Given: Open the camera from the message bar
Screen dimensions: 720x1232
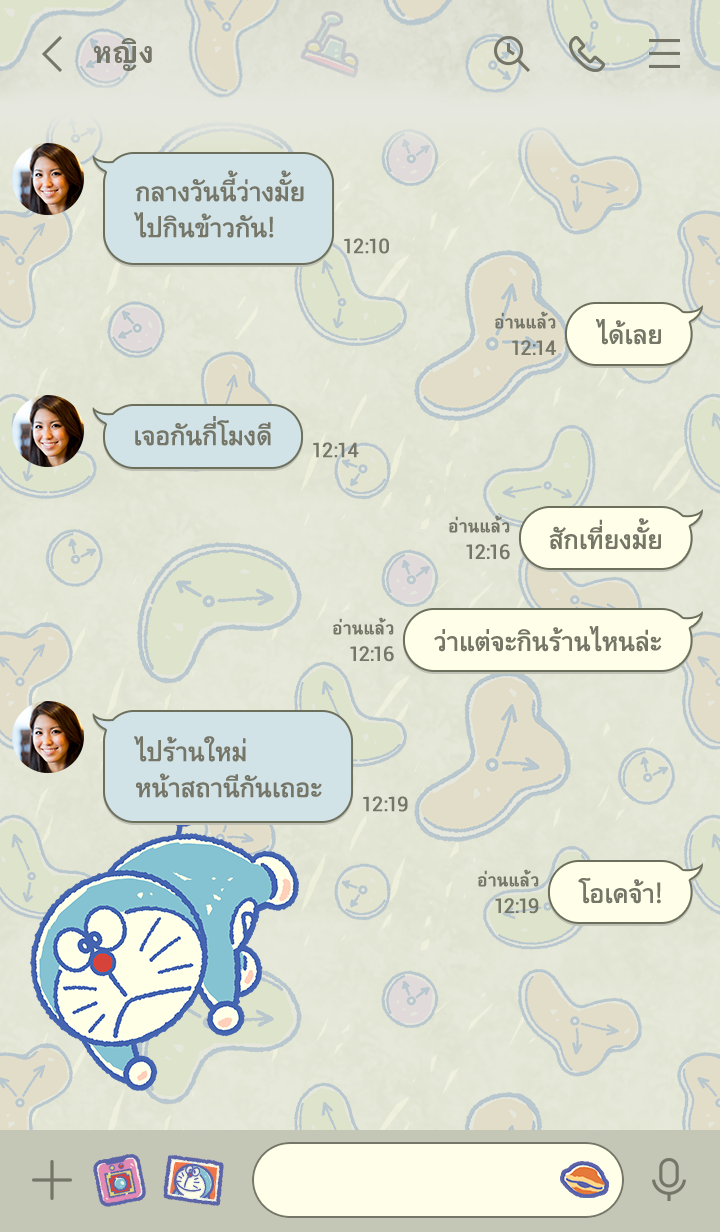Looking at the screenshot, I should [x=119, y=1180].
